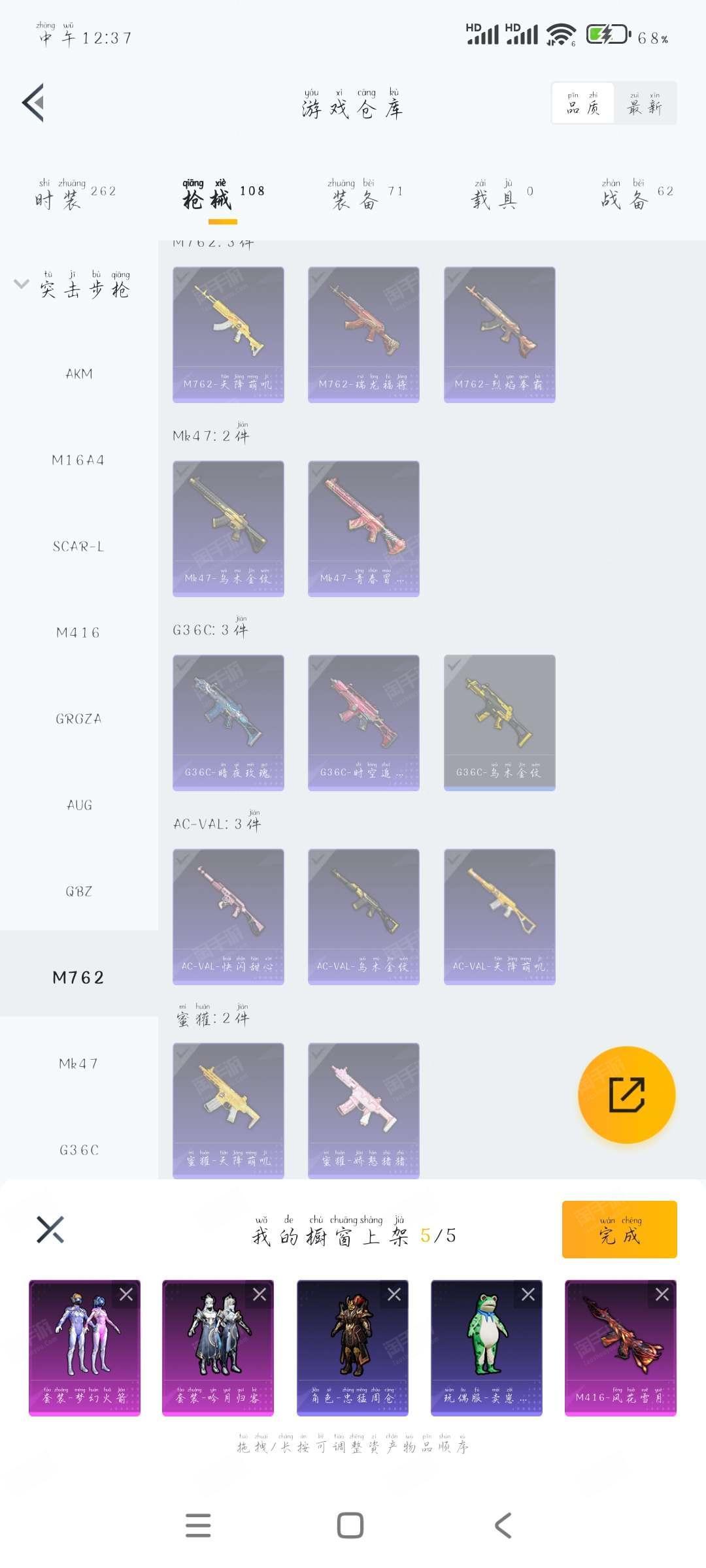Open system recent apps menu
This screenshot has height=1568, width=706.
click(x=198, y=1526)
